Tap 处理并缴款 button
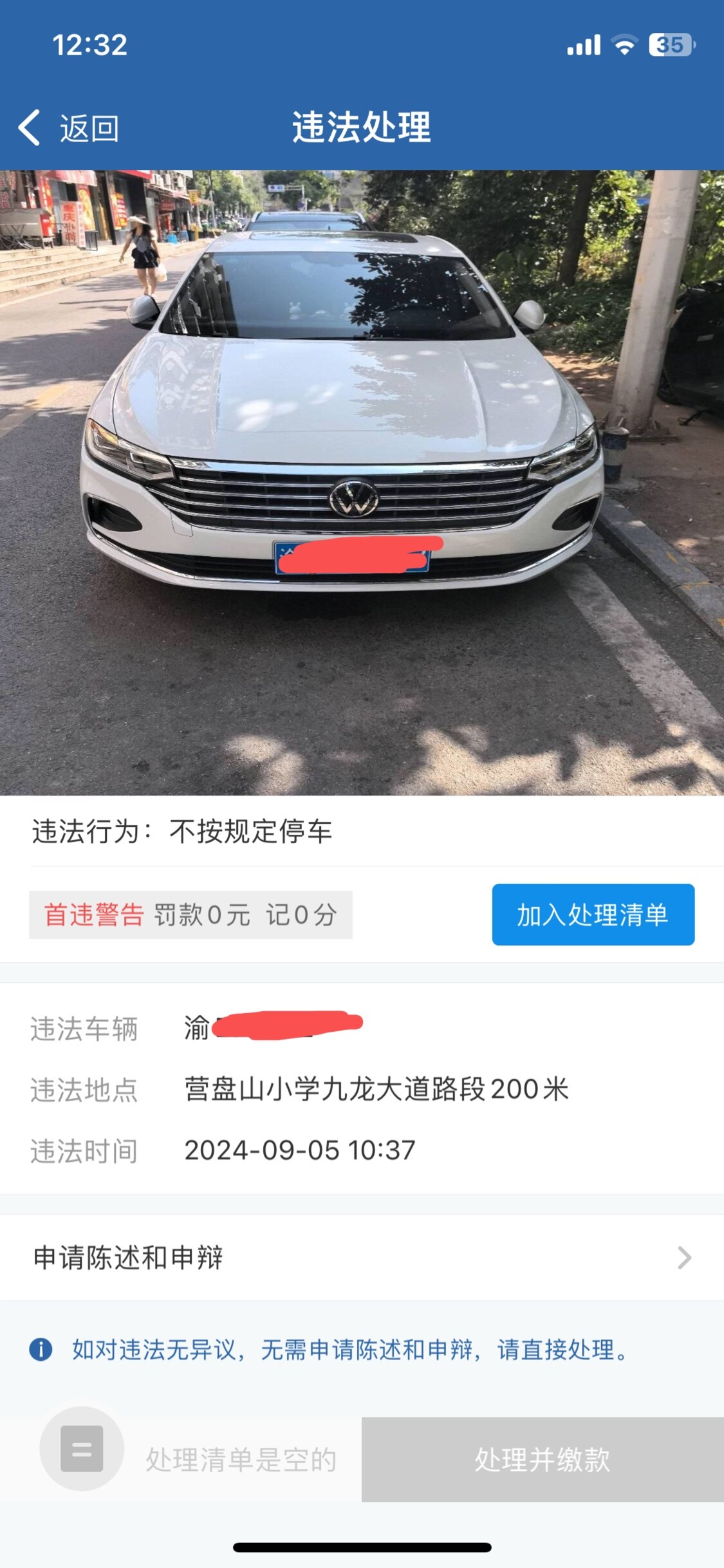 click(x=542, y=1459)
